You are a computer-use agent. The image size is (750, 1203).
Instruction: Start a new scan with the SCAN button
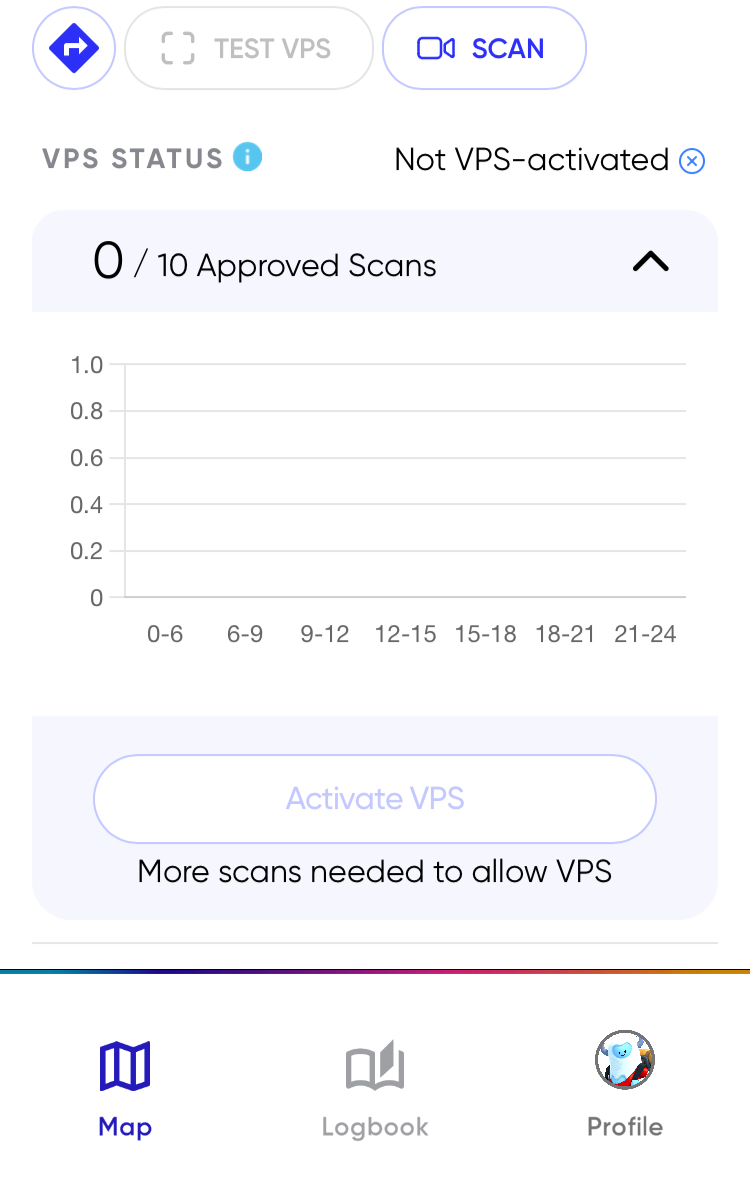(x=484, y=48)
